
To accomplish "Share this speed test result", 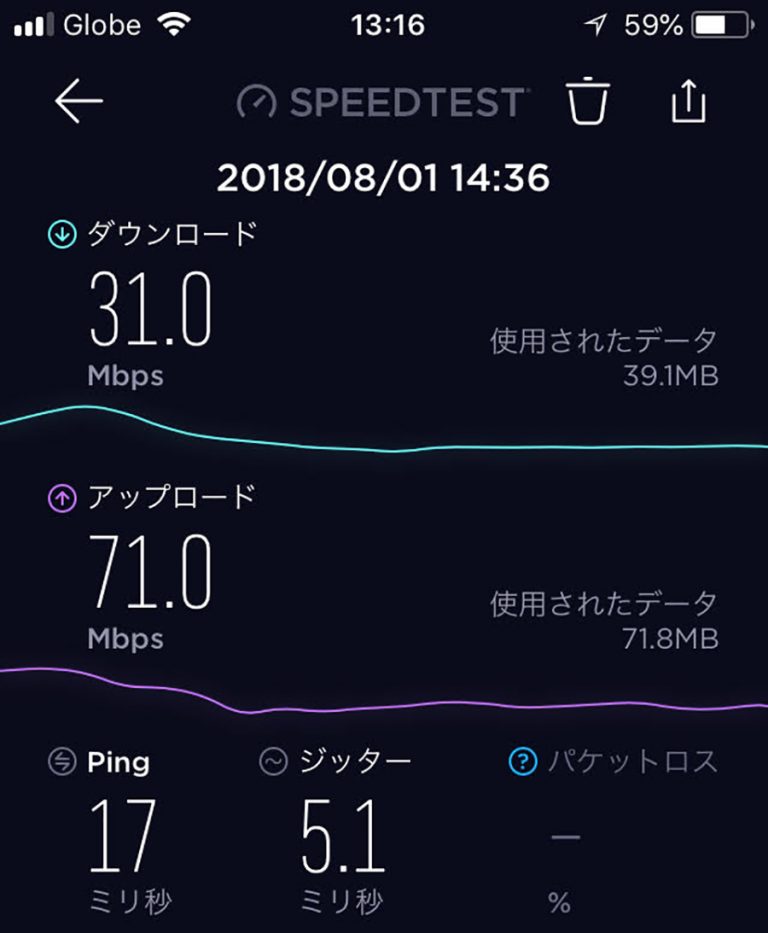I will tap(688, 101).
